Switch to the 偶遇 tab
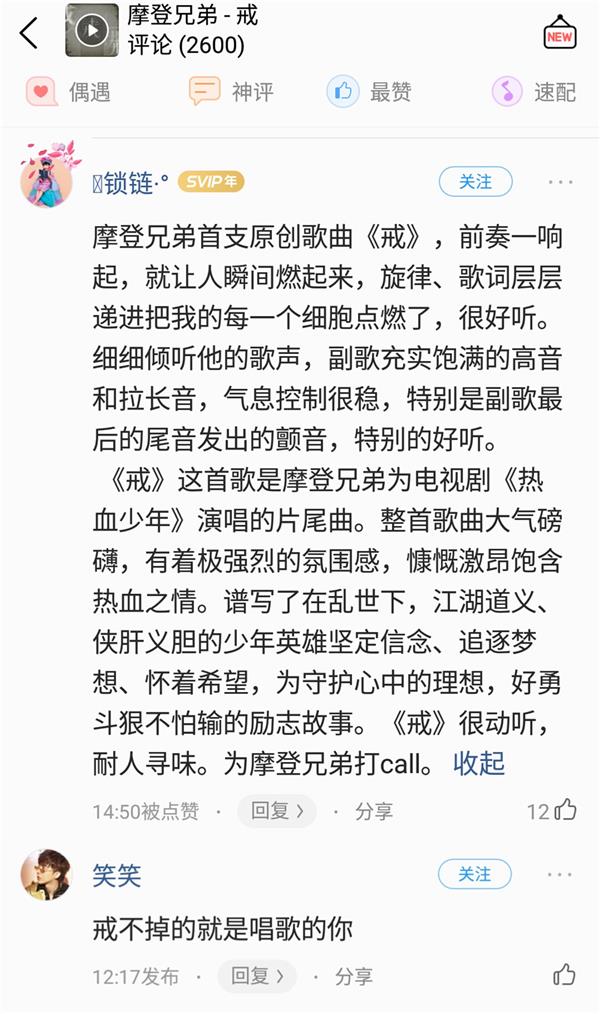Viewport: 600px width, 1014px height. coord(68,92)
